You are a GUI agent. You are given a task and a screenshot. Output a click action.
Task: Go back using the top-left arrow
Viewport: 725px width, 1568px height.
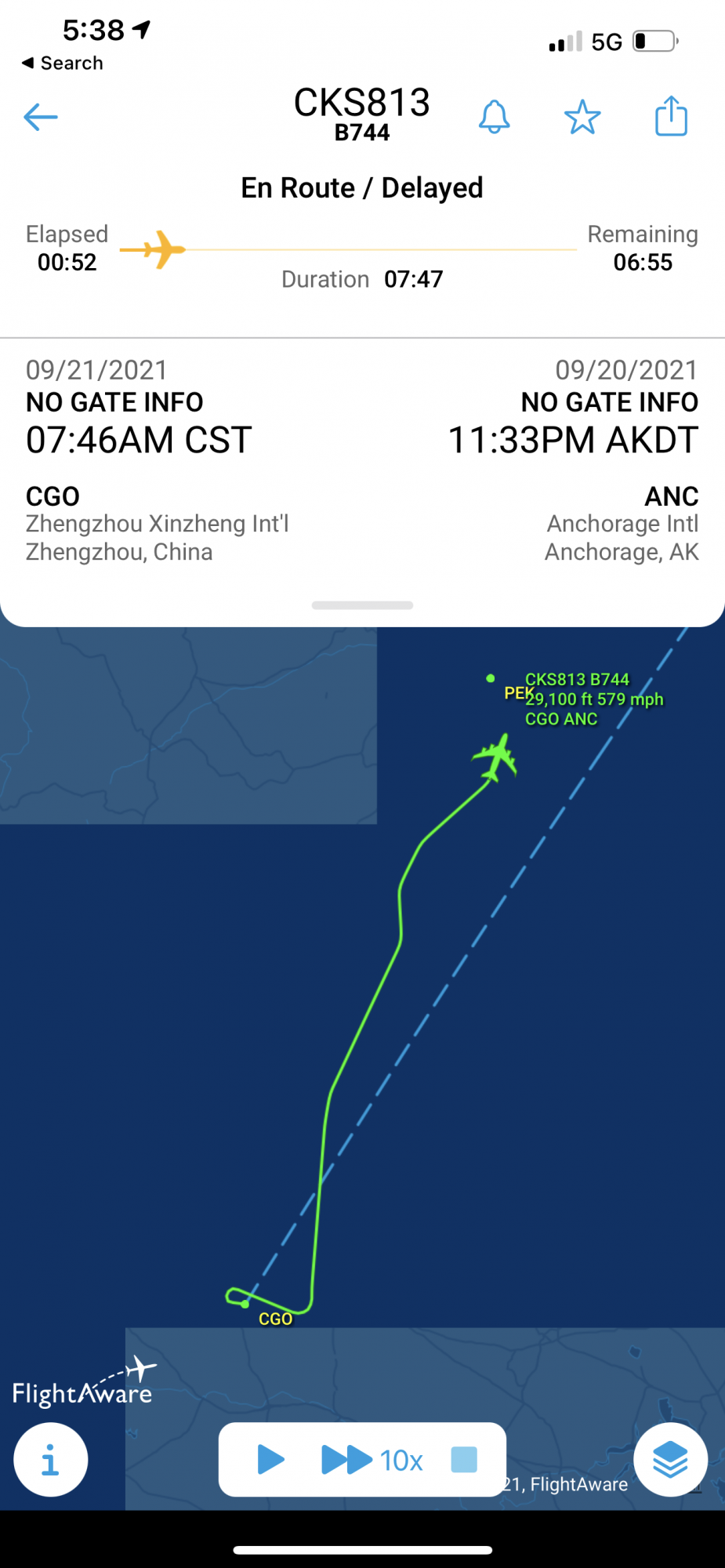pyautogui.click(x=41, y=118)
